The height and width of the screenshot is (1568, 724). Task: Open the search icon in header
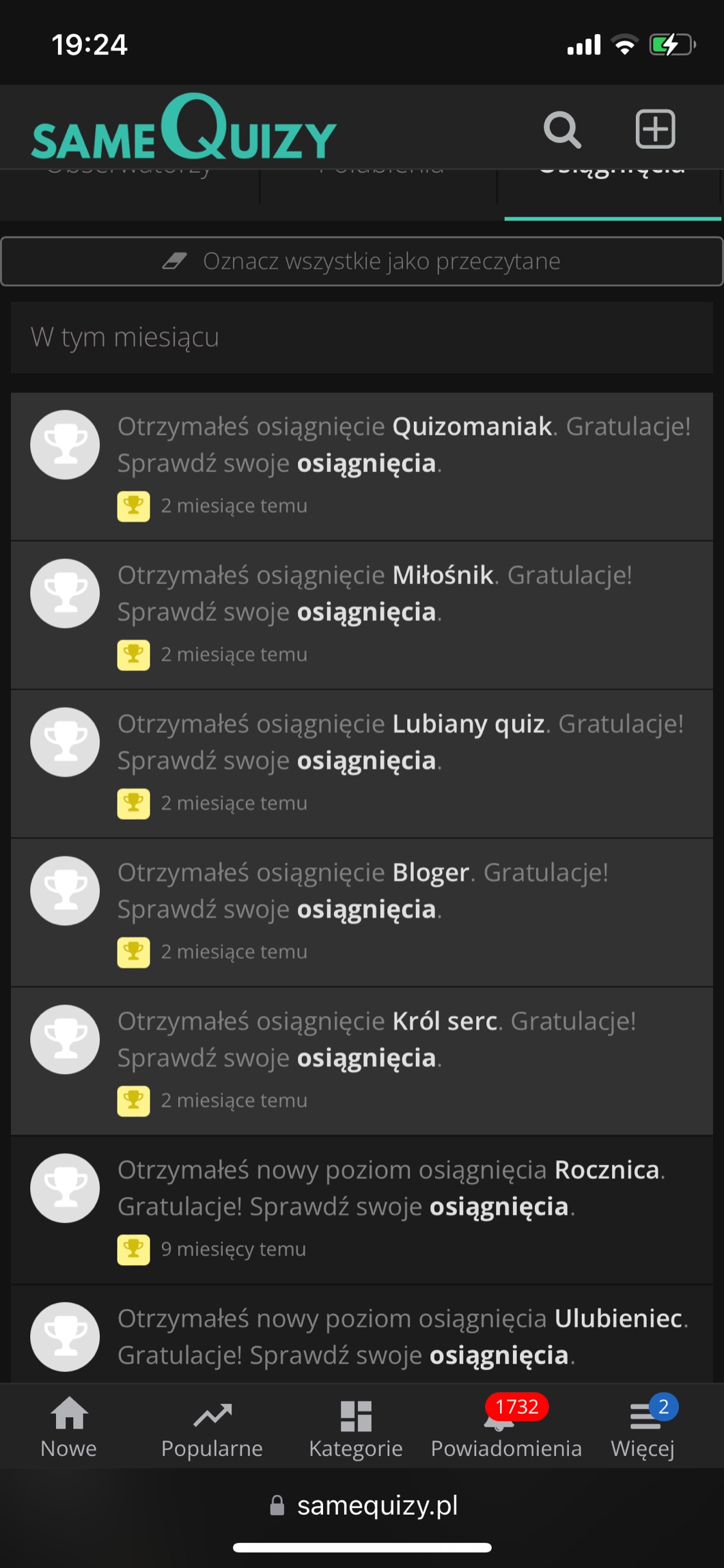click(562, 129)
